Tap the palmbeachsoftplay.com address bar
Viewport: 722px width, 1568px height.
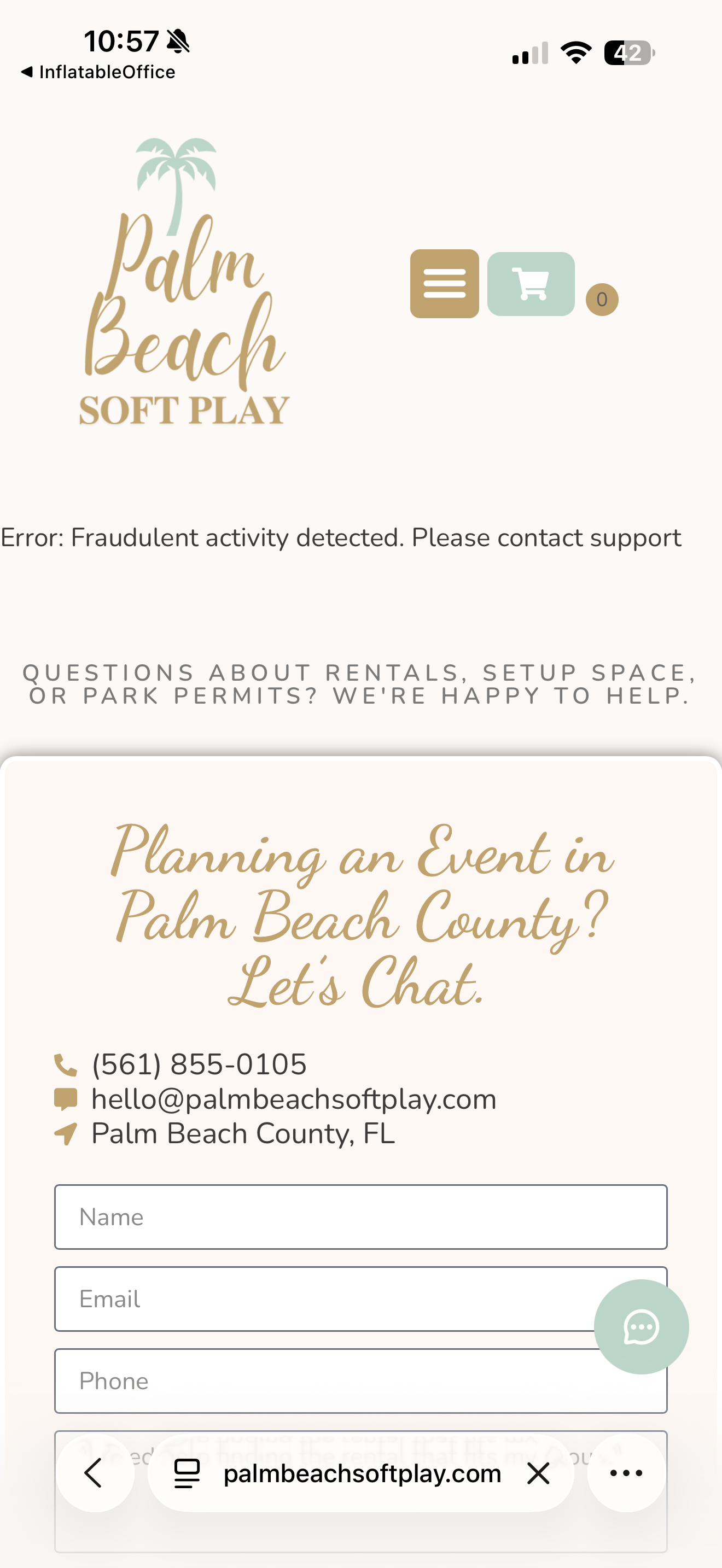click(x=362, y=1473)
